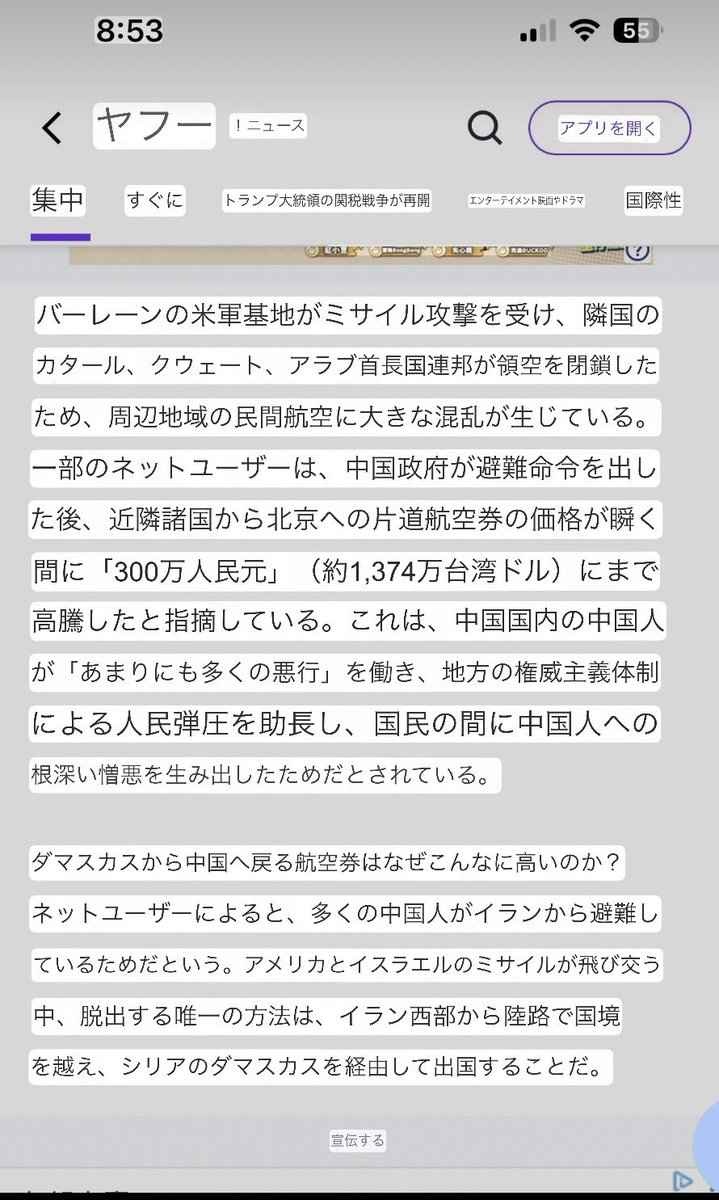Viewport: 719px width, 1200px height.
Task: Select the 国際性 tab
Action: (x=653, y=201)
